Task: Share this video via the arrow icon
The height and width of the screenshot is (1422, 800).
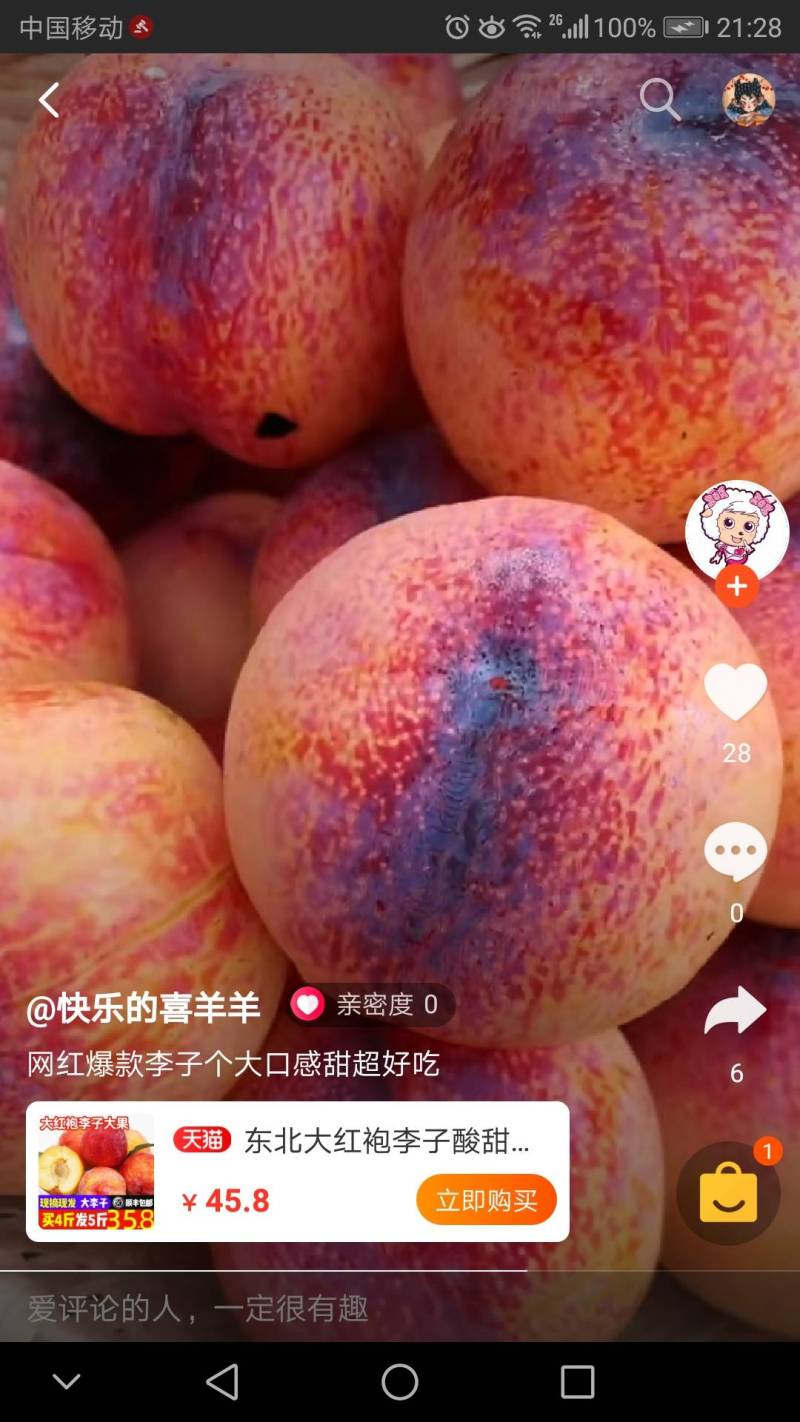Action: point(735,1012)
